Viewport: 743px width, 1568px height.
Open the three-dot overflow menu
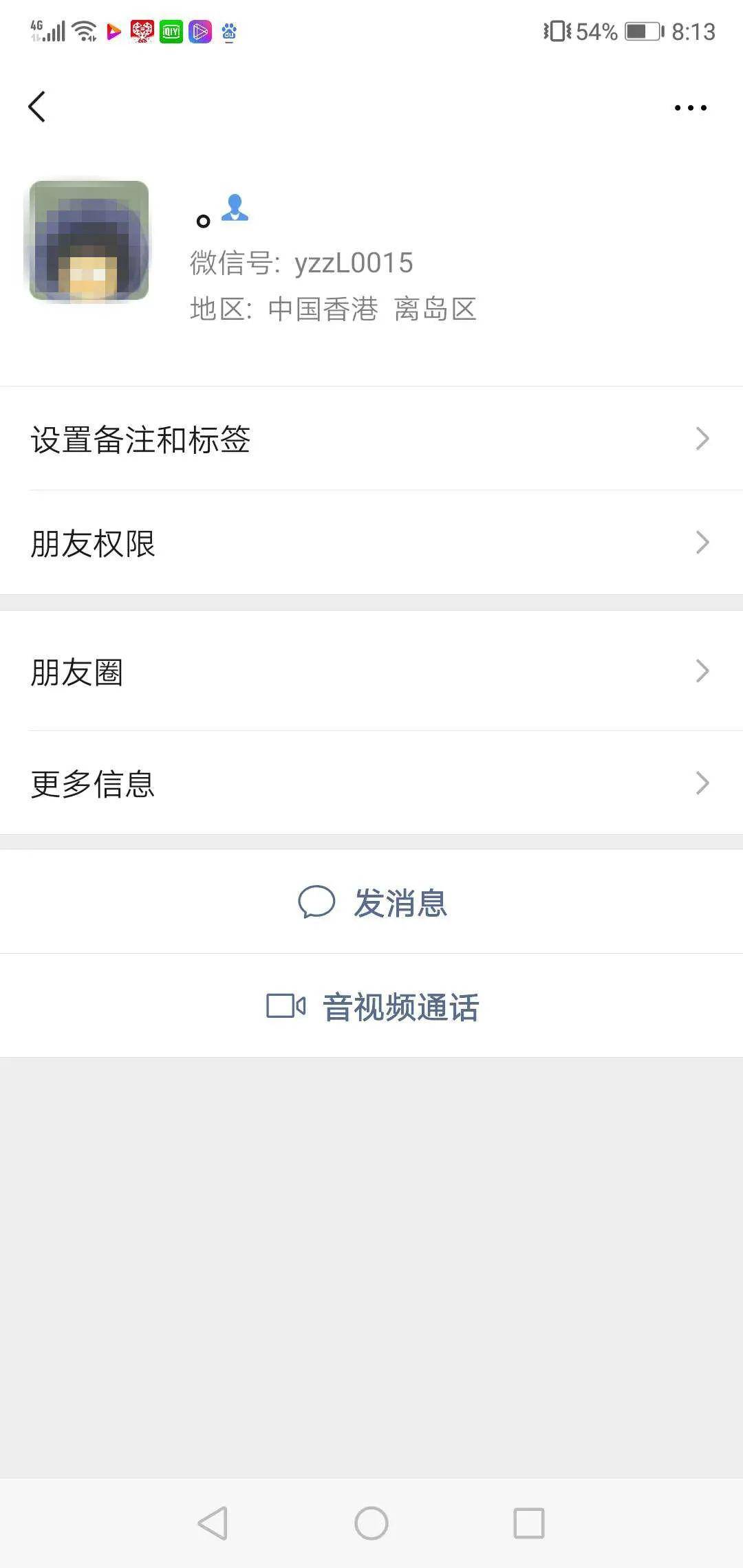[x=690, y=108]
